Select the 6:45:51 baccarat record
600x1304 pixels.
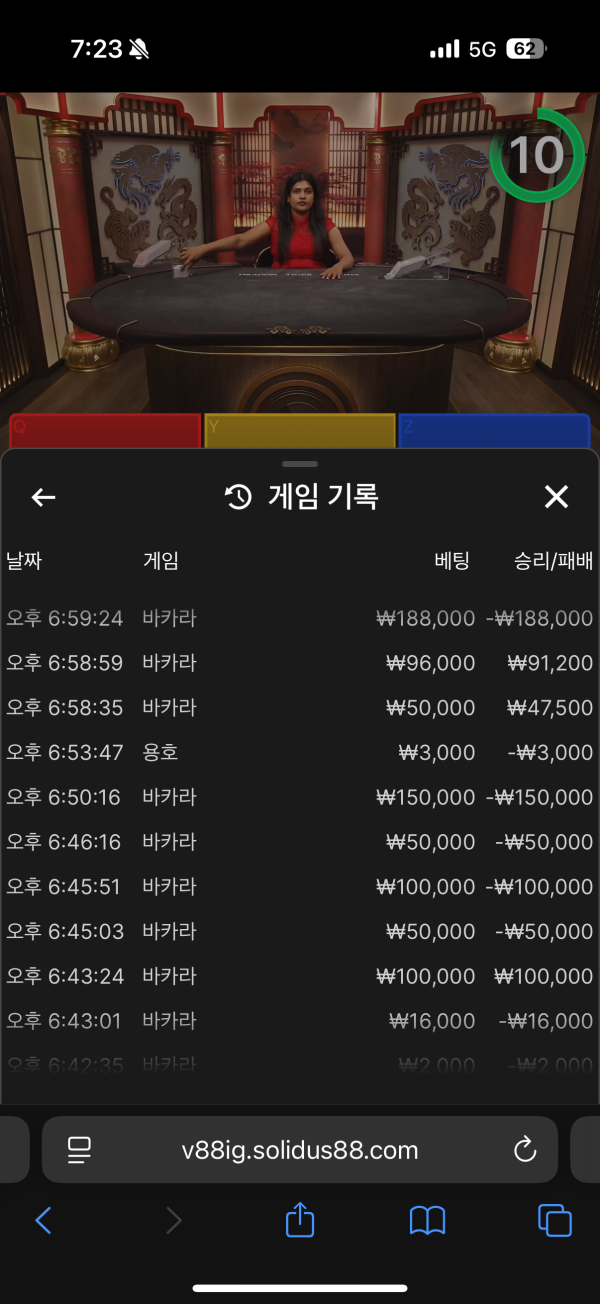tap(300, 887)
